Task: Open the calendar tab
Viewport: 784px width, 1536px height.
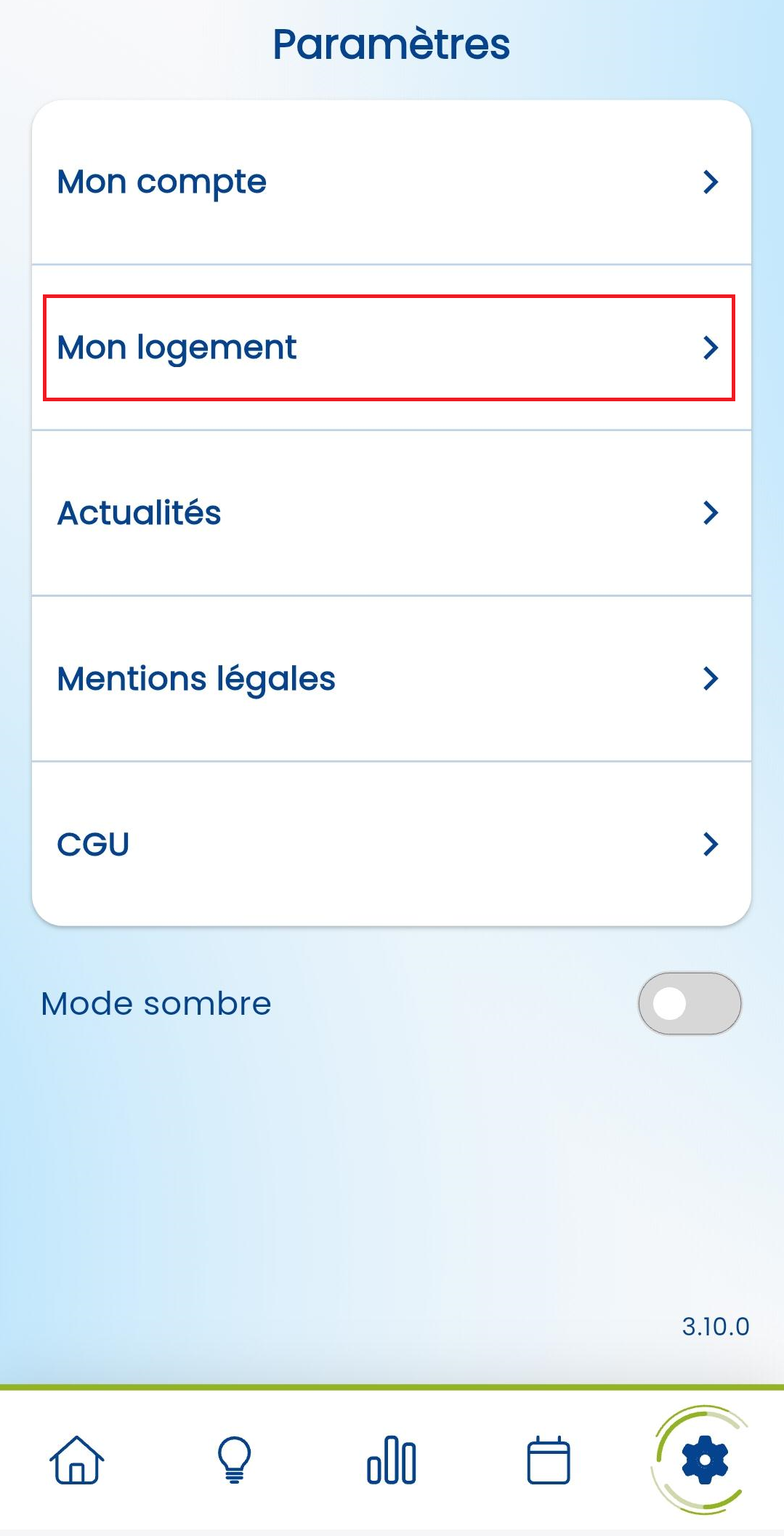Action: pos(549,1460)
